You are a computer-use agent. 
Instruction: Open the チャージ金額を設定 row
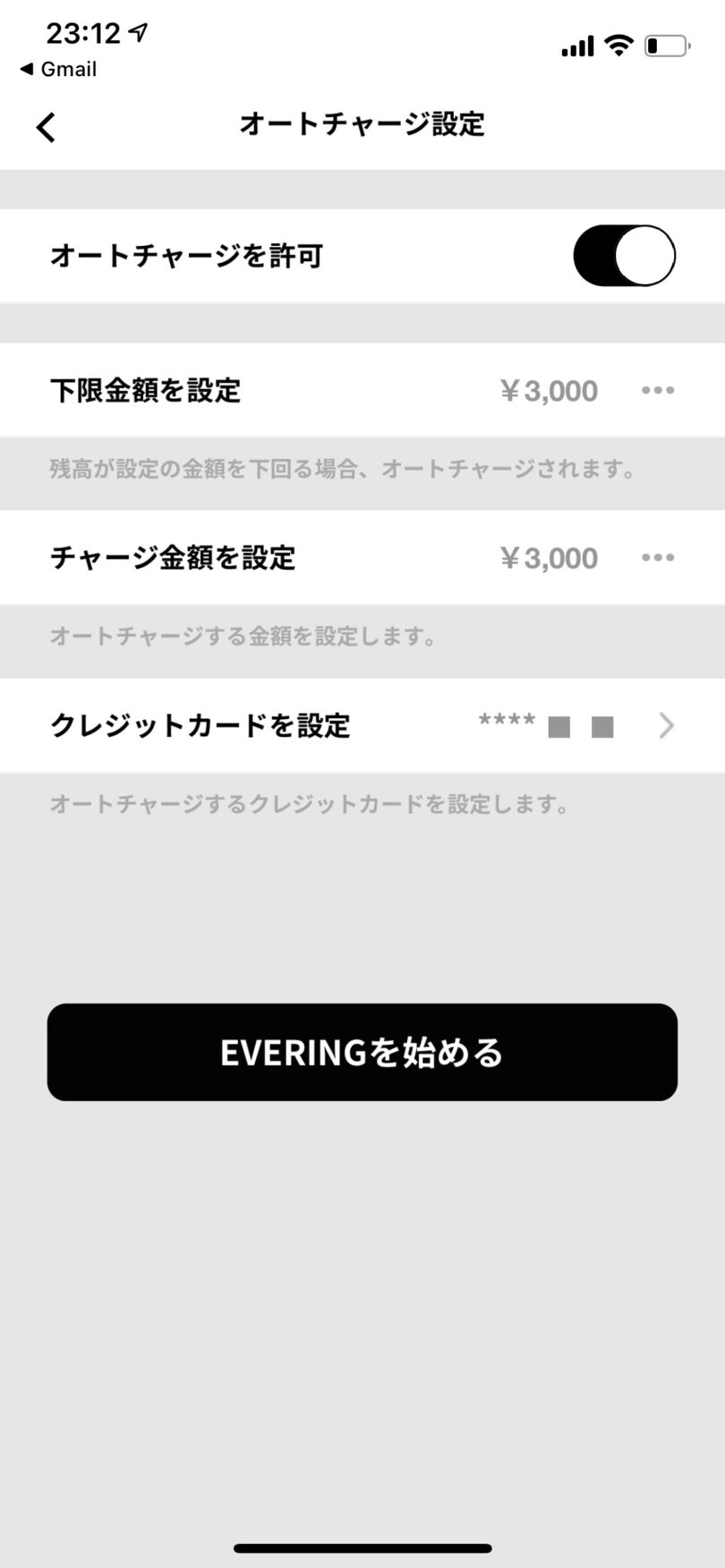click(362, 557)
